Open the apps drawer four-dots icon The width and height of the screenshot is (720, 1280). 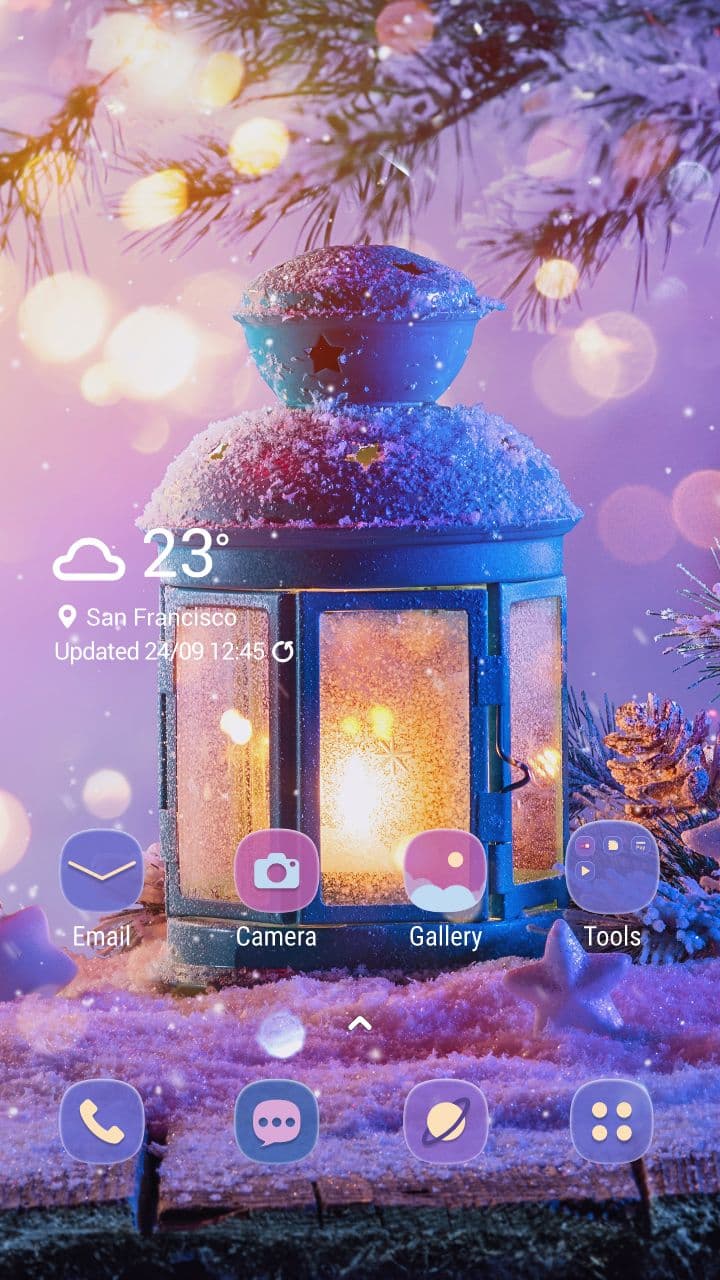[x=612, y=1121]
